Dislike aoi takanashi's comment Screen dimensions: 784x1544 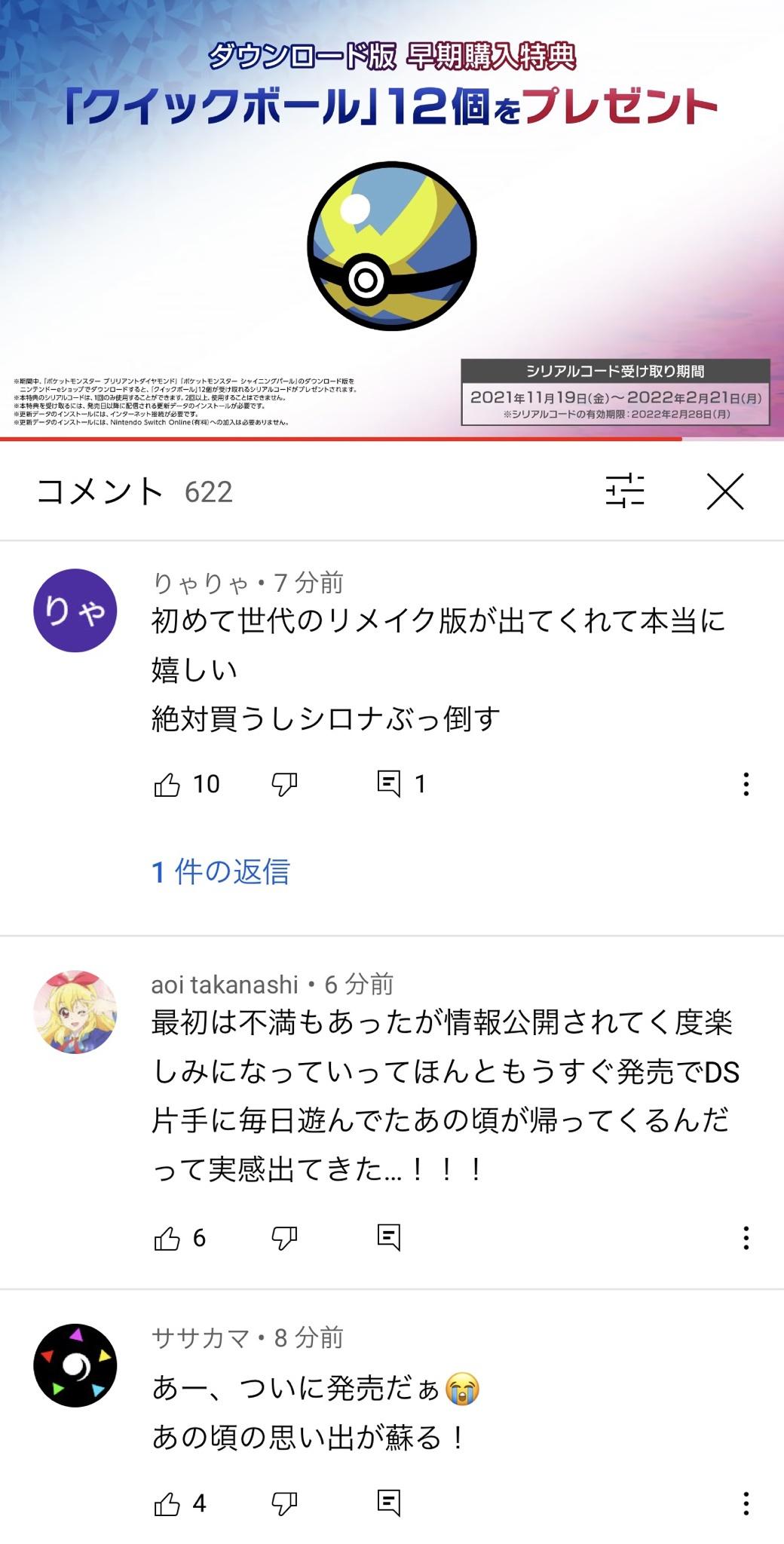[x=284, y=1238]
